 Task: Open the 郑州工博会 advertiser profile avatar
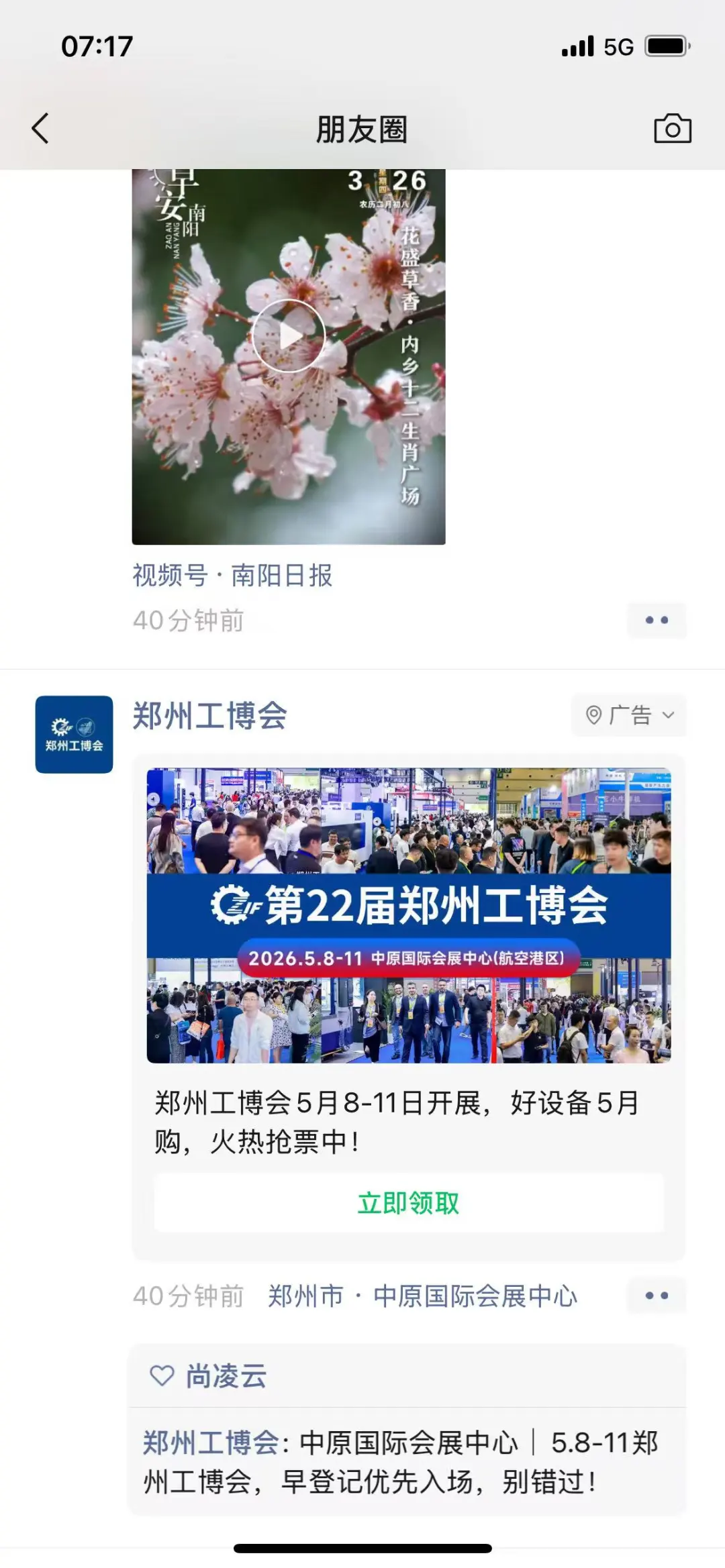click(74, 735)
